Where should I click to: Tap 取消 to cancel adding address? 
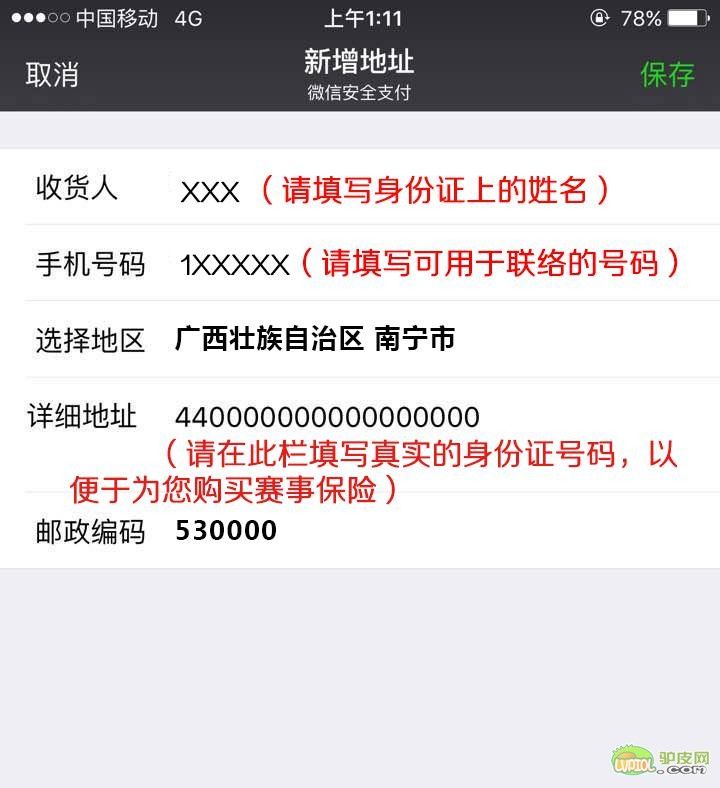coord(50,74)
